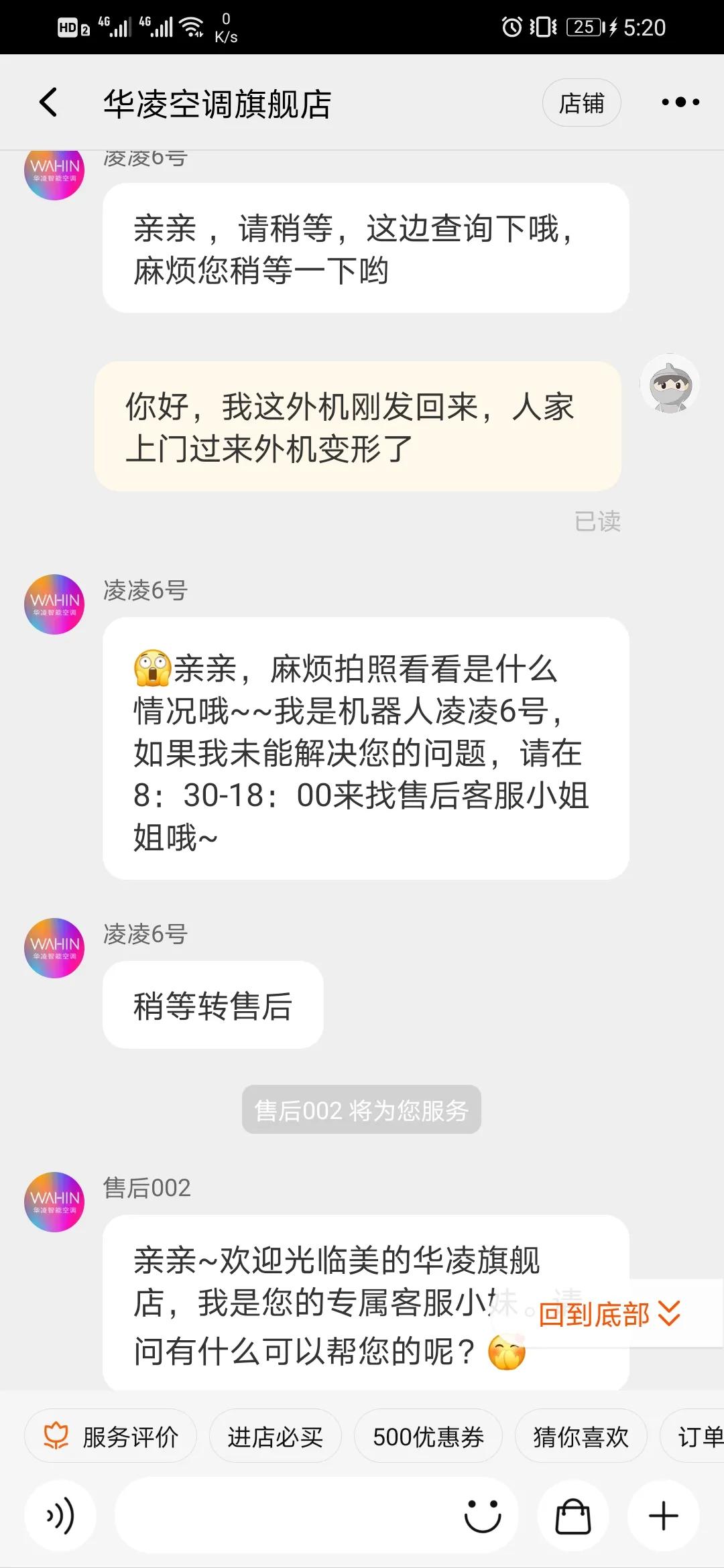Screen dimensions: 724x1568
Task: Open the more options three-dot menu
Action: pyautogui.click(x=679, y=102)
